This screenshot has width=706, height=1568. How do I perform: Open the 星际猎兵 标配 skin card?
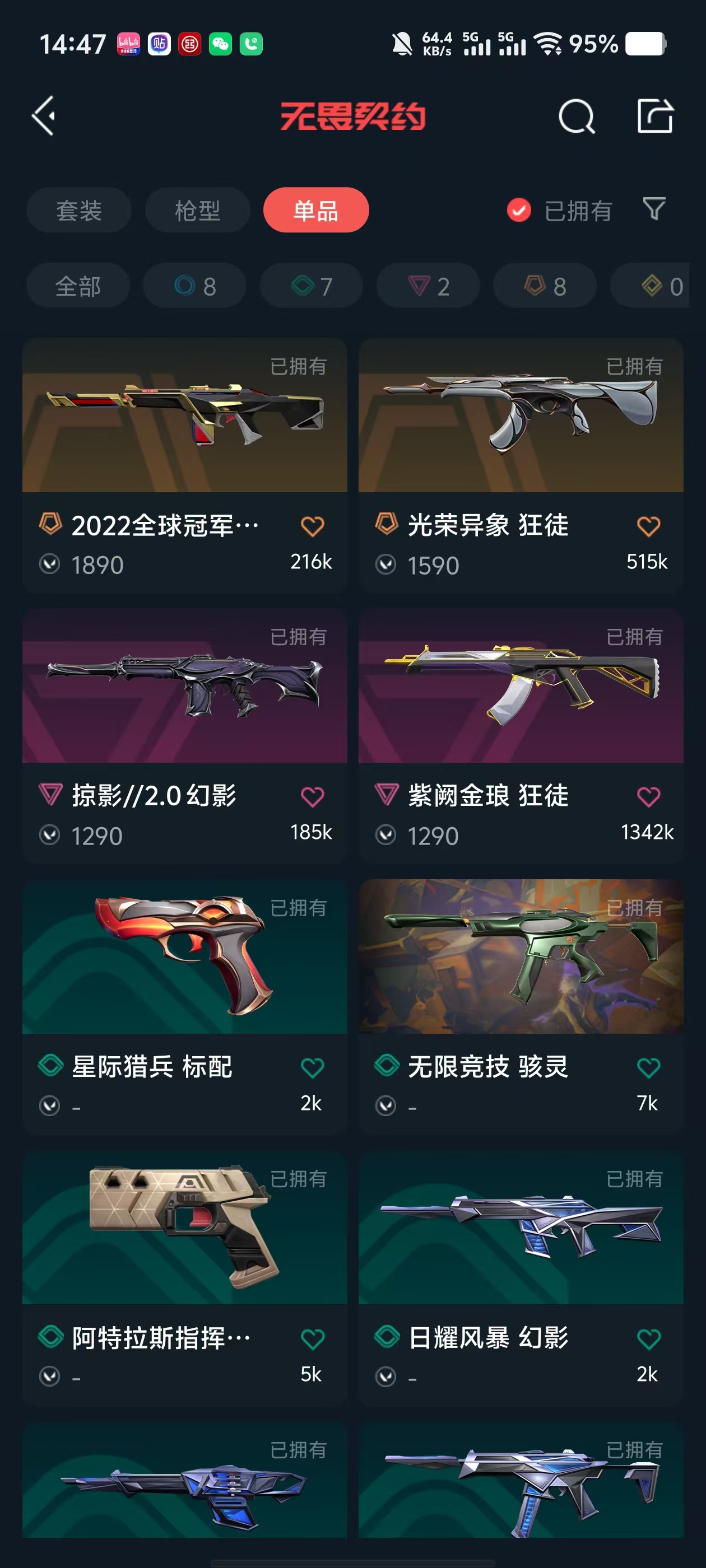click(x=184, y=1007)
